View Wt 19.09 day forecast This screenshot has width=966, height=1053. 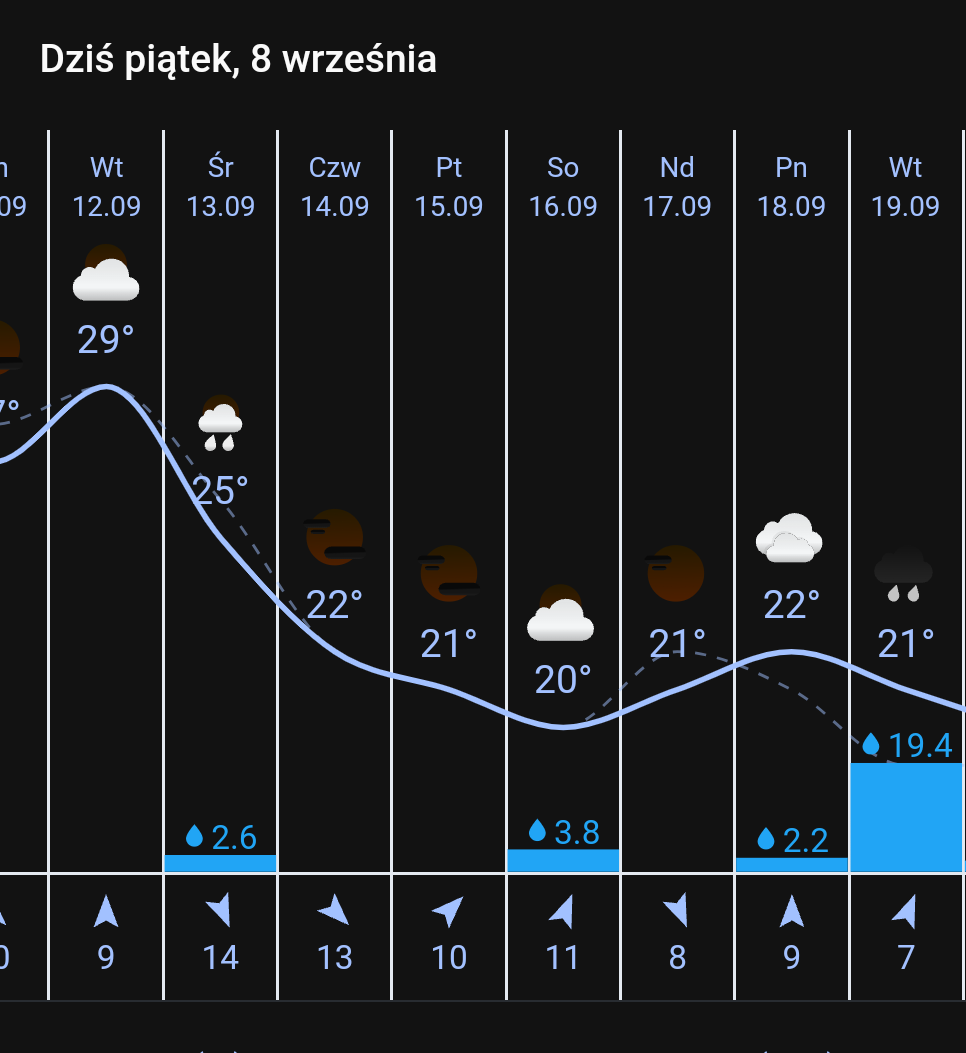click(x=905, y=186)
